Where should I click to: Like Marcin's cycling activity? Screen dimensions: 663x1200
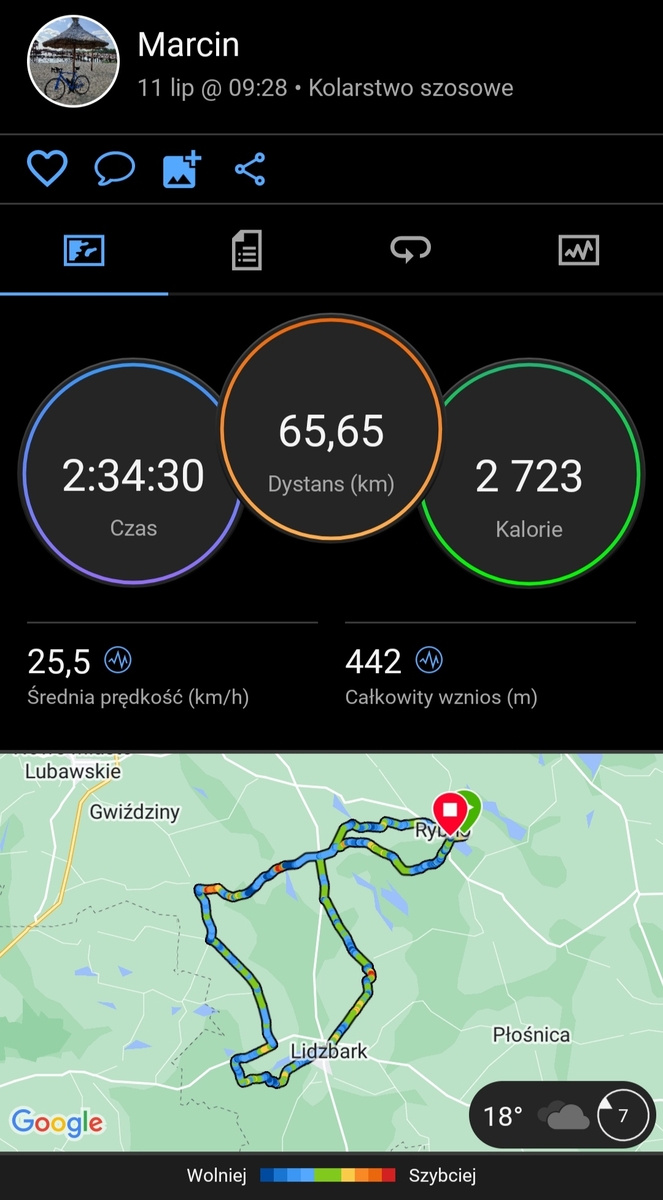click(46, 168)
